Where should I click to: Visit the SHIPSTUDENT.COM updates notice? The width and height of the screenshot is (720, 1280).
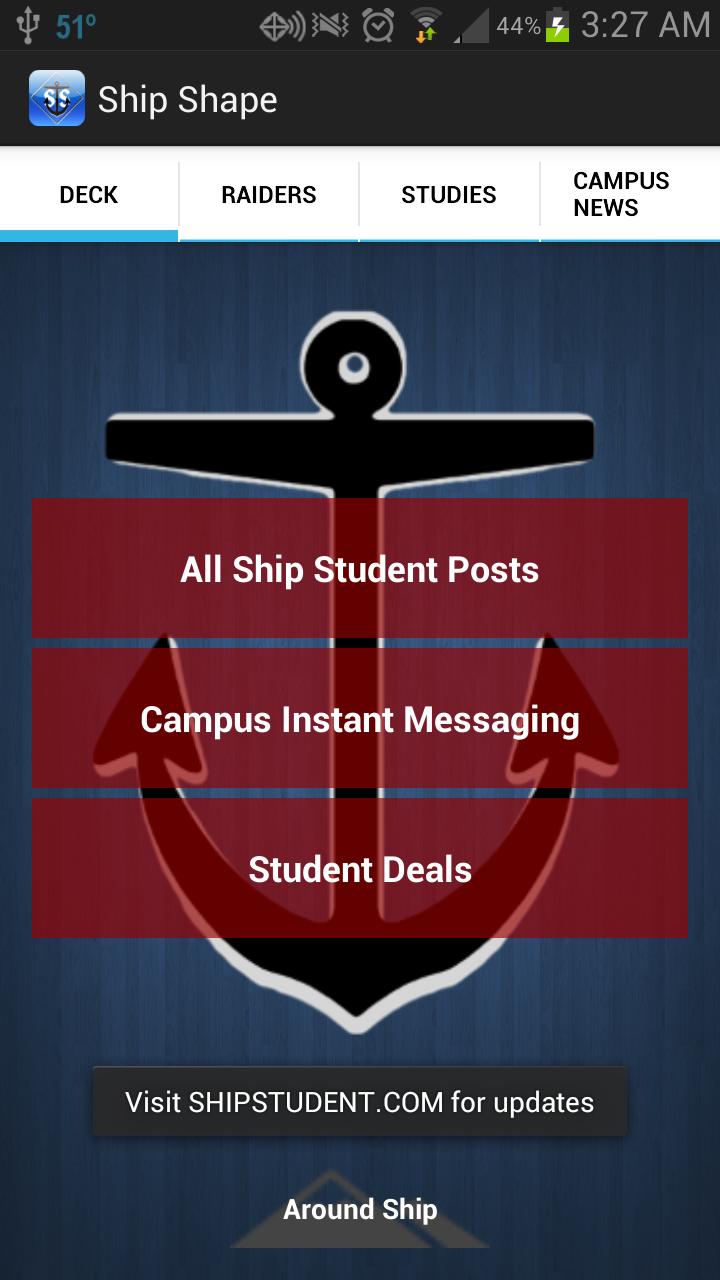tap(360, 1100)
